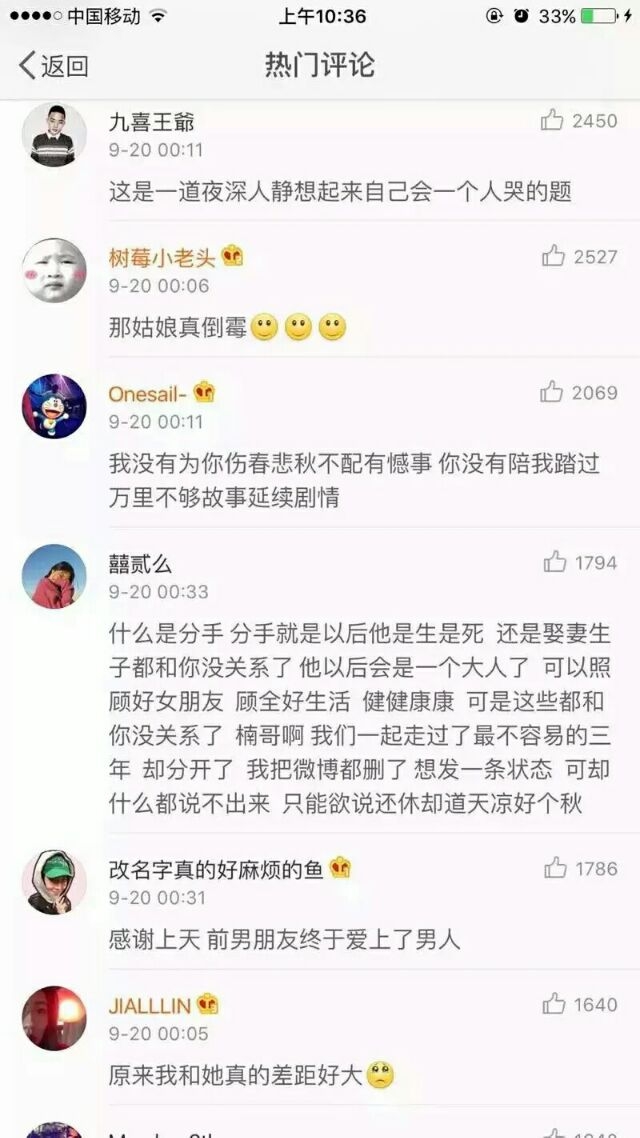Go back with 返回 button
Screen dimensions: 640x1138
(x=53, y=66)
